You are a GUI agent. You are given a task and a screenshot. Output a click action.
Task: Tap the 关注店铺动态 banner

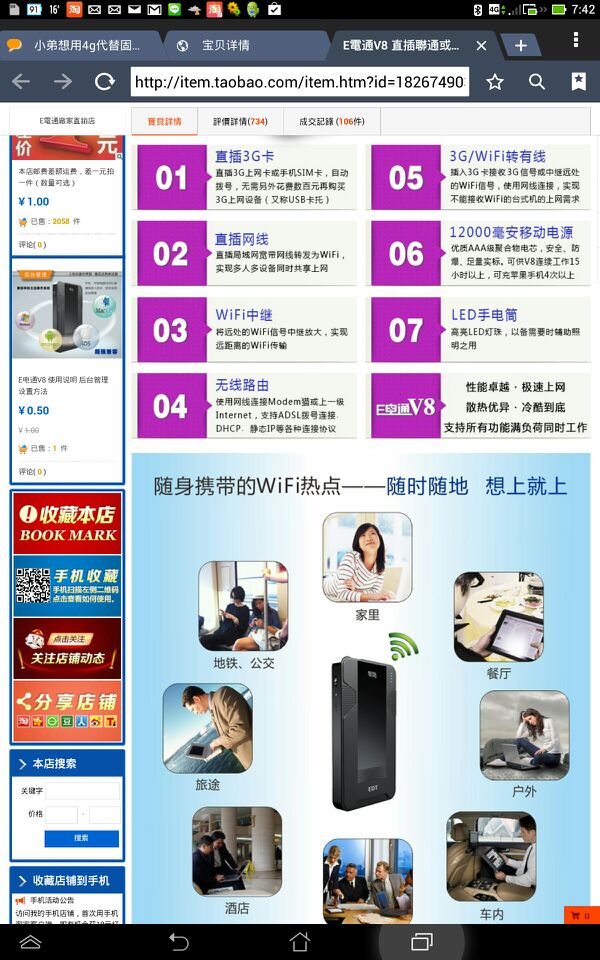67,648
